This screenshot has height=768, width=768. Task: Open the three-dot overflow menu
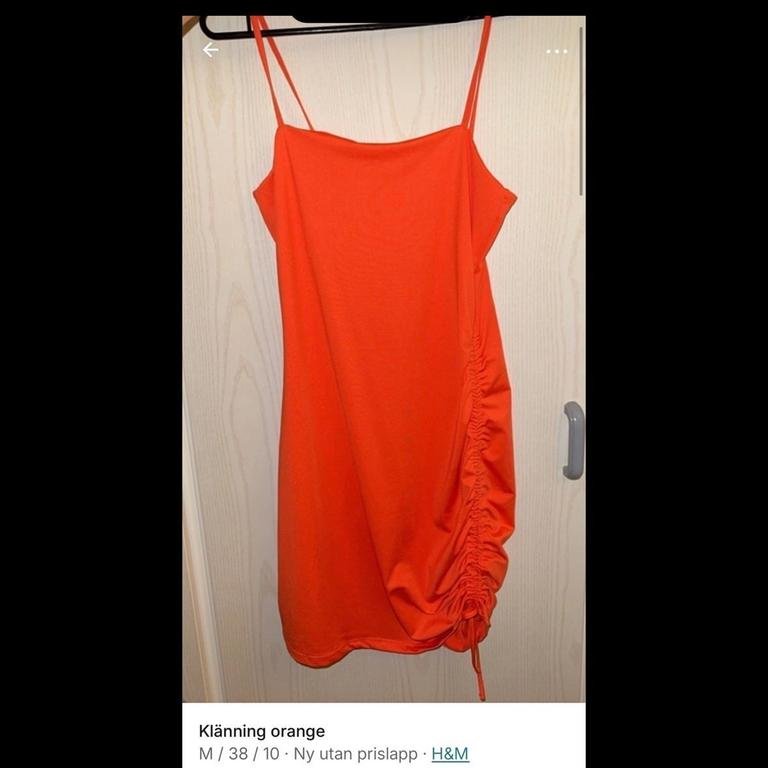[557, 51]
